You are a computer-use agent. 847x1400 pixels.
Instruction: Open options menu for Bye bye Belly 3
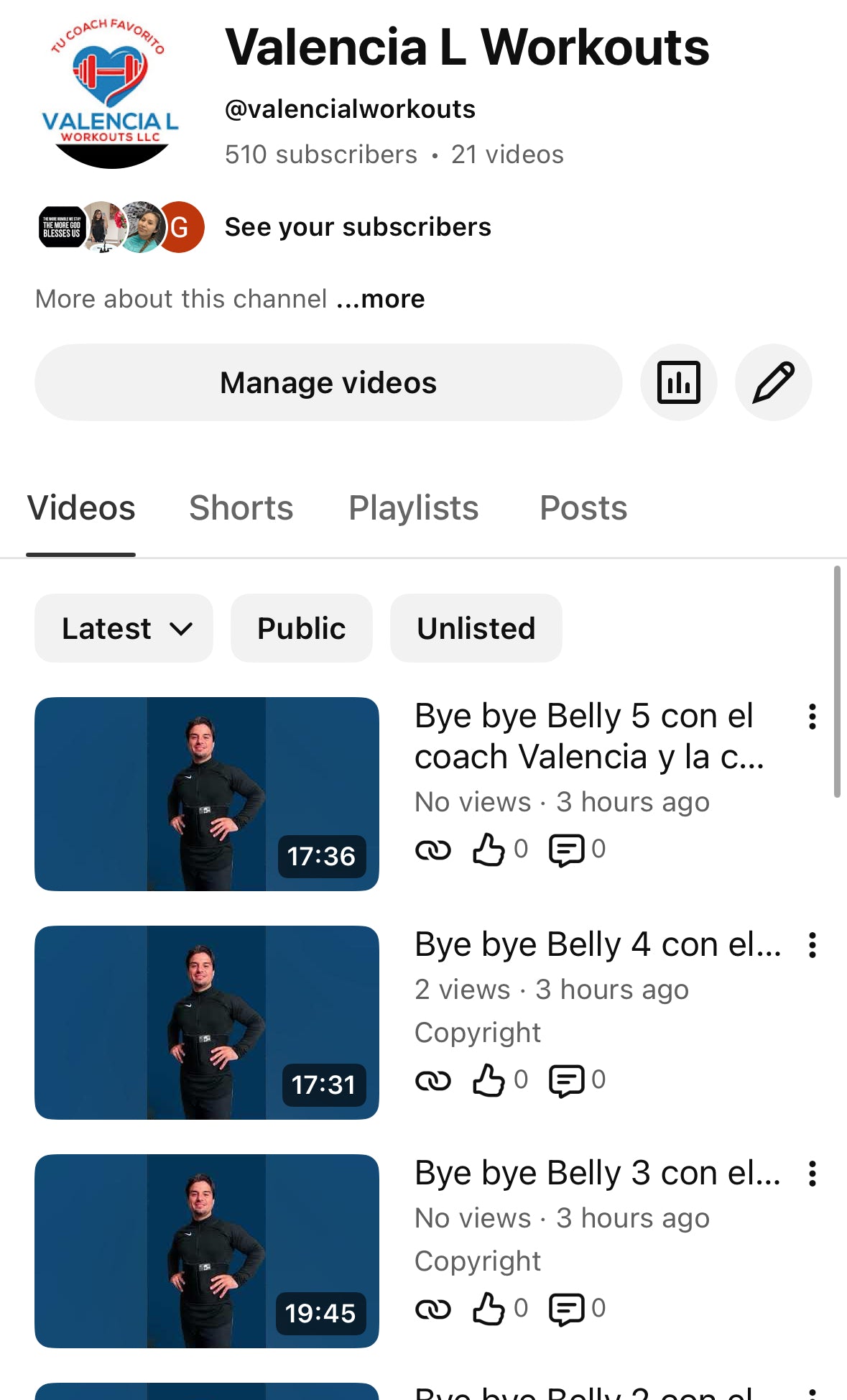[812, 1174]
